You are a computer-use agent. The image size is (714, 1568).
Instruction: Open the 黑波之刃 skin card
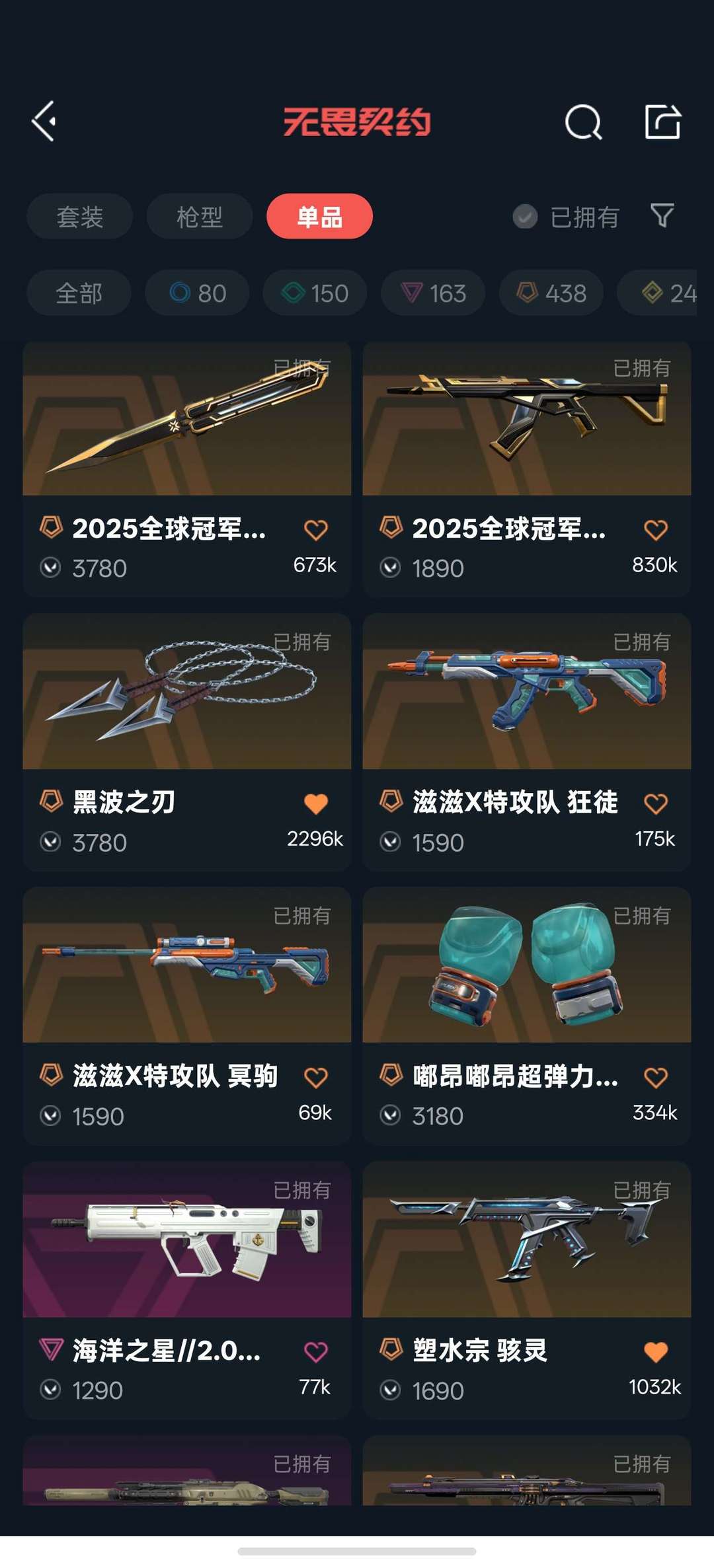coord(187,742)
